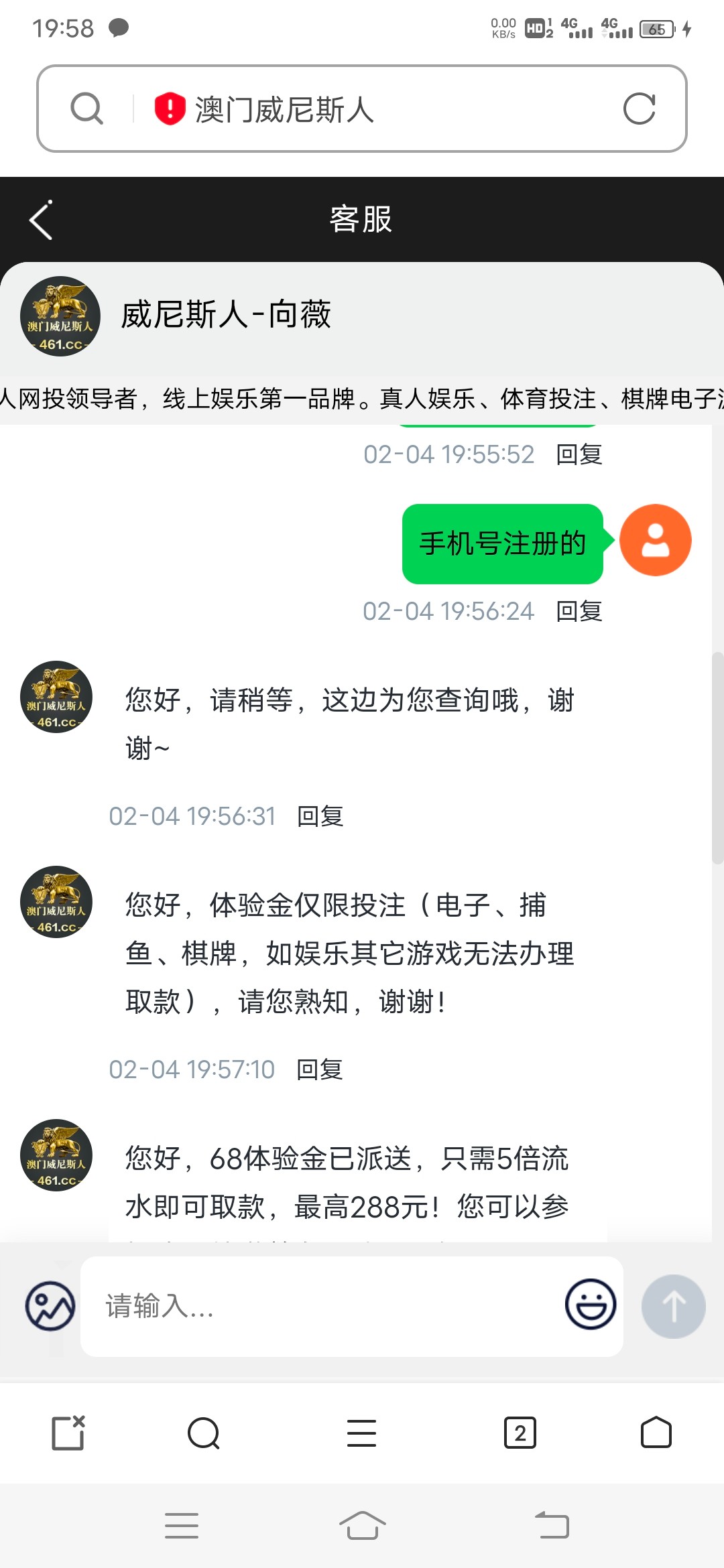Attach an image with the picture icon

click(50, 1306)
